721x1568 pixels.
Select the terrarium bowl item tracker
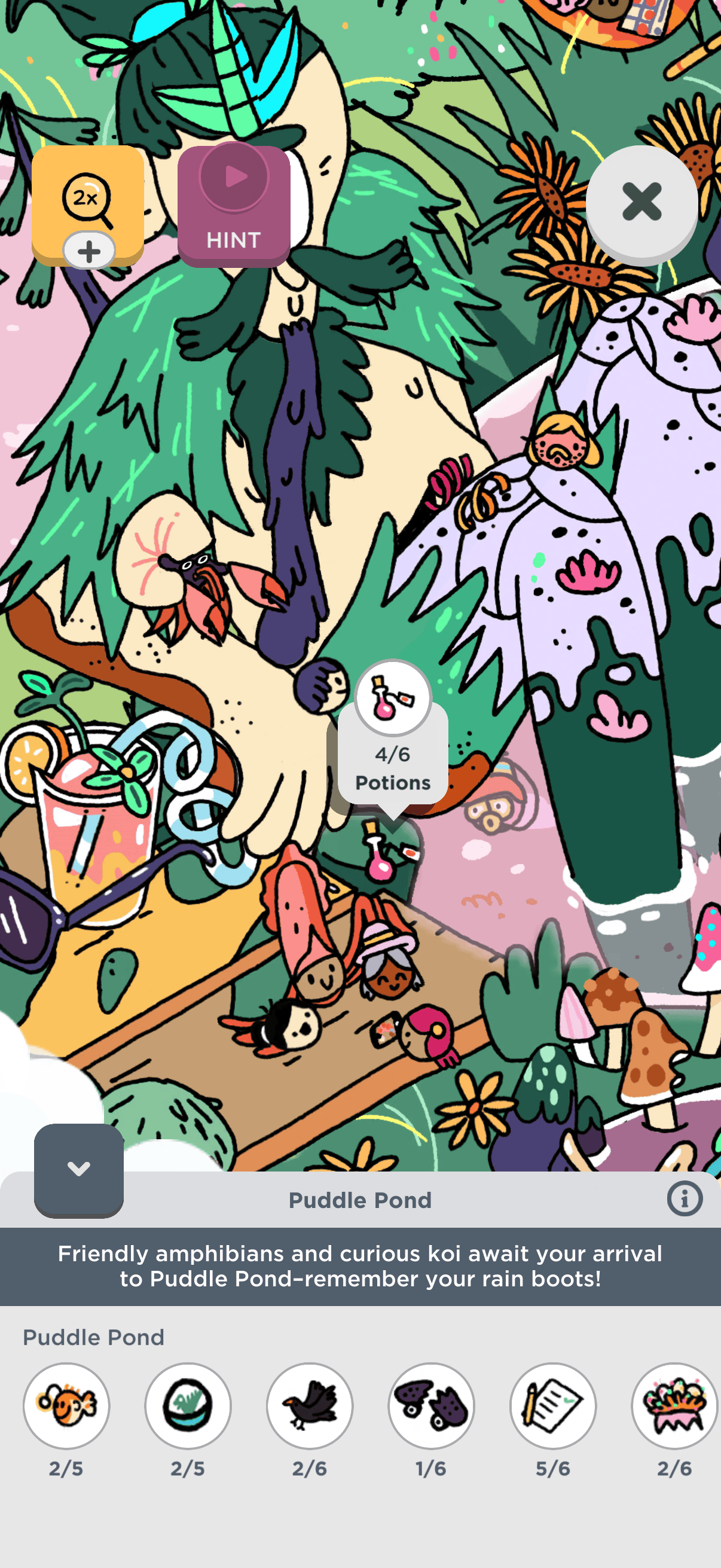pos(188,1405)
